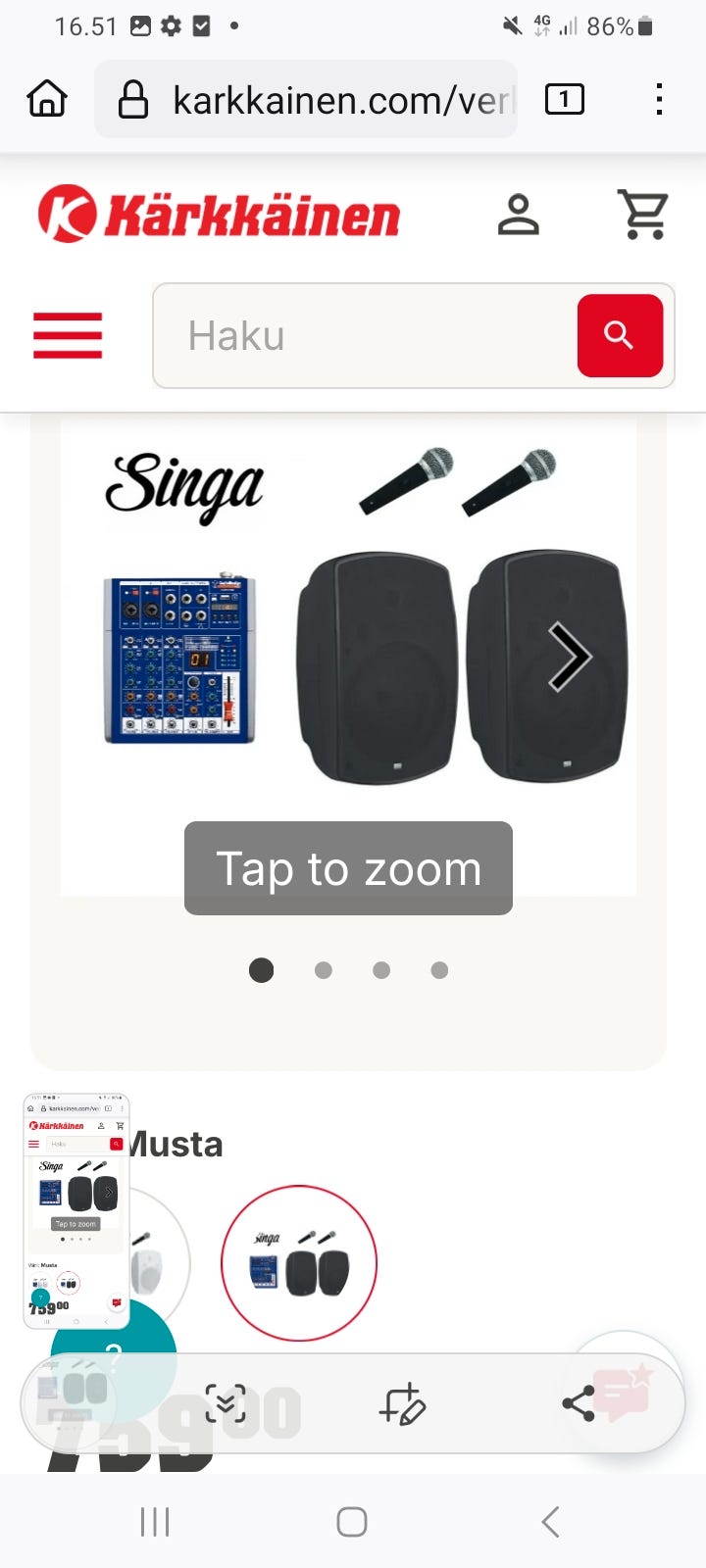706x1568 pixels.
Task: Open the Kärkkäinen home page logo
Action: [220, 215]
